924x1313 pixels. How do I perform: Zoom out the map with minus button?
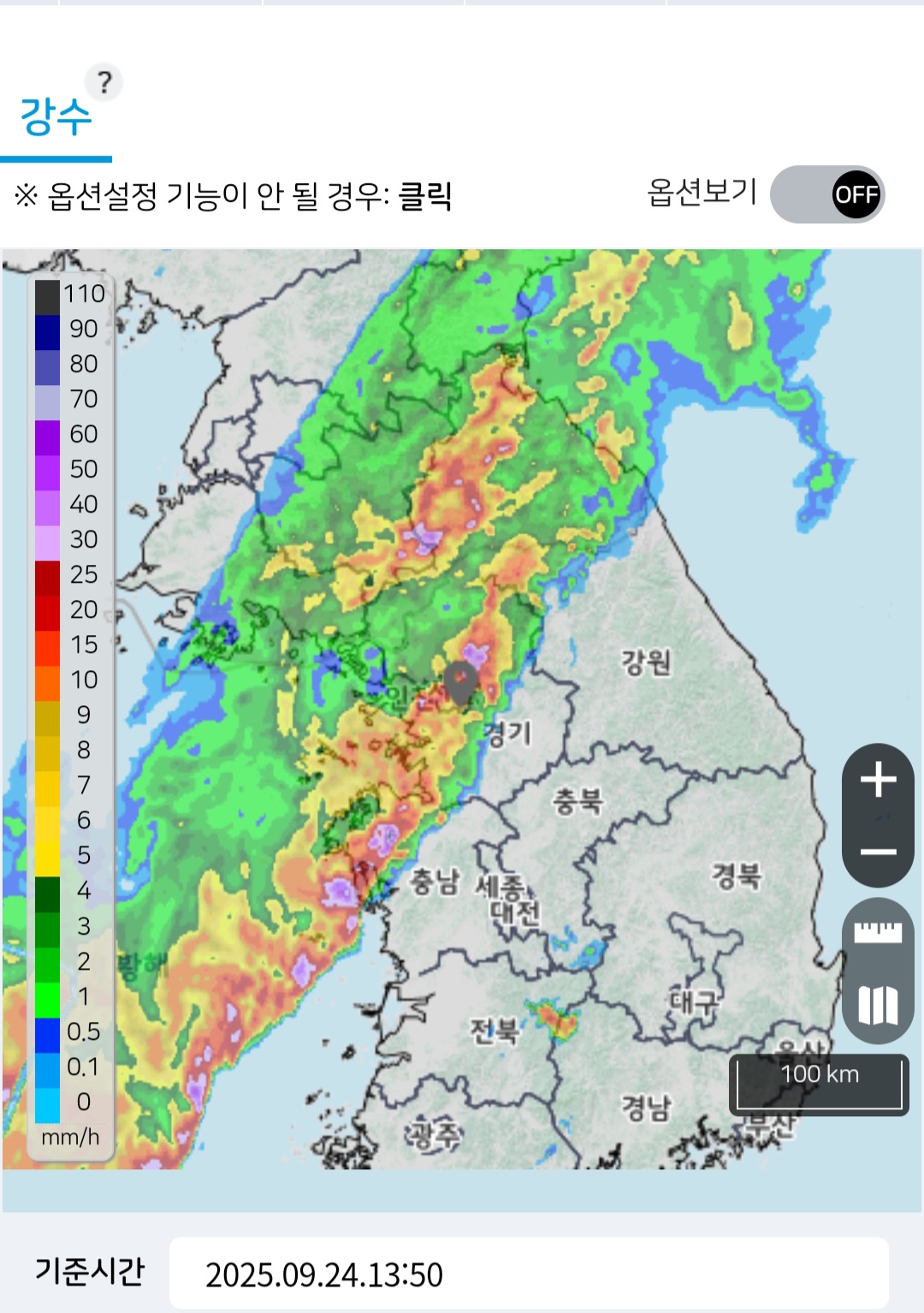point(878,852)
